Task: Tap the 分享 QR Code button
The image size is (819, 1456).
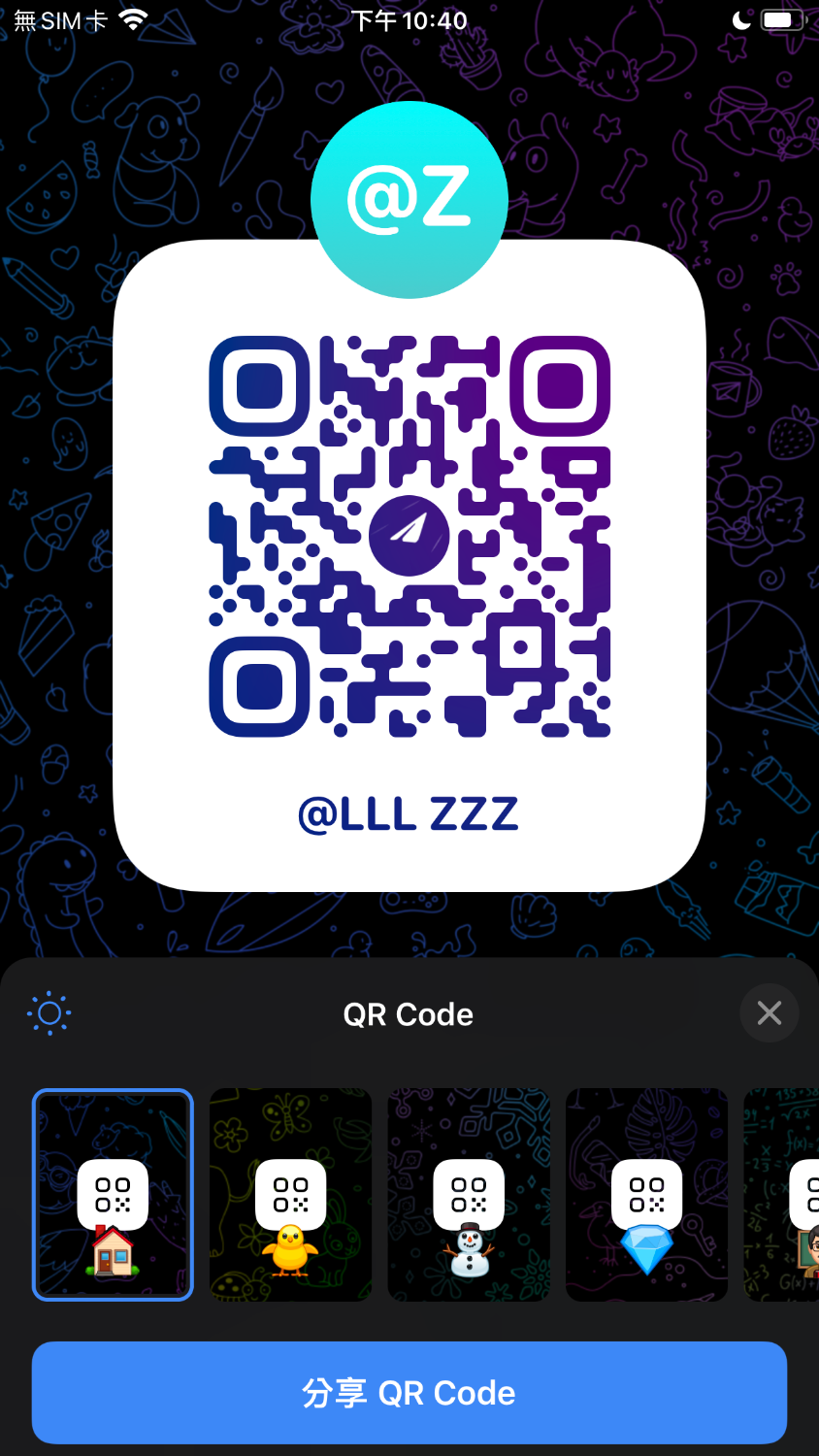Action: tap(409, 1393)
